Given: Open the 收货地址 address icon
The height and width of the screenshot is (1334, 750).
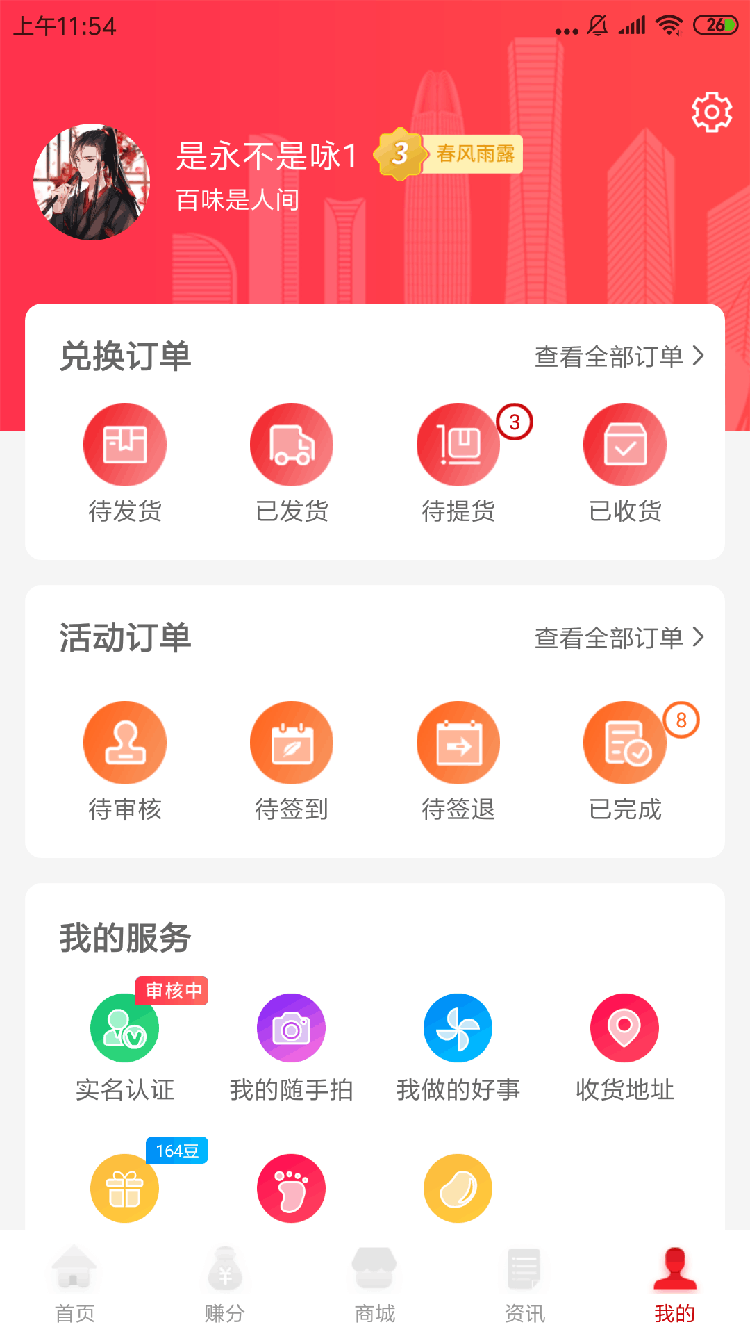Looking at the screenshot, I should click(624, 1027).
